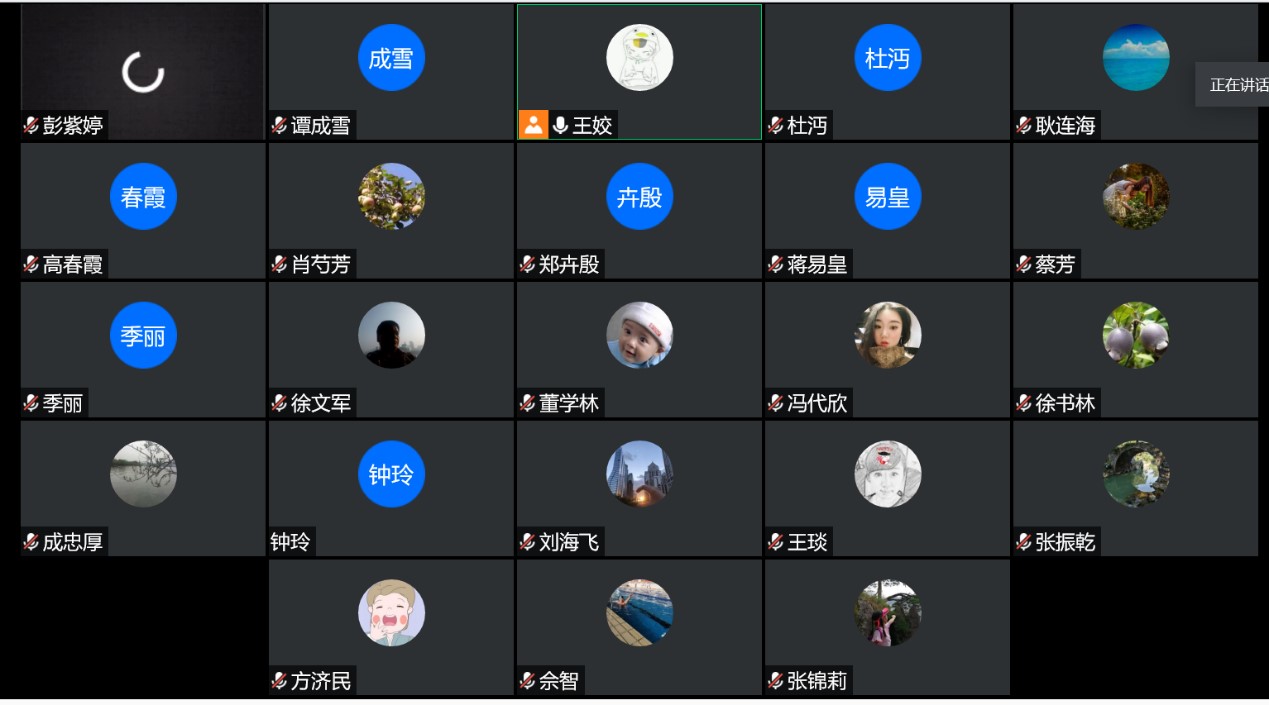1269x705 pixels.
Task: Select 彭紫婷's video tile
Action: click(x=143, y=72)
